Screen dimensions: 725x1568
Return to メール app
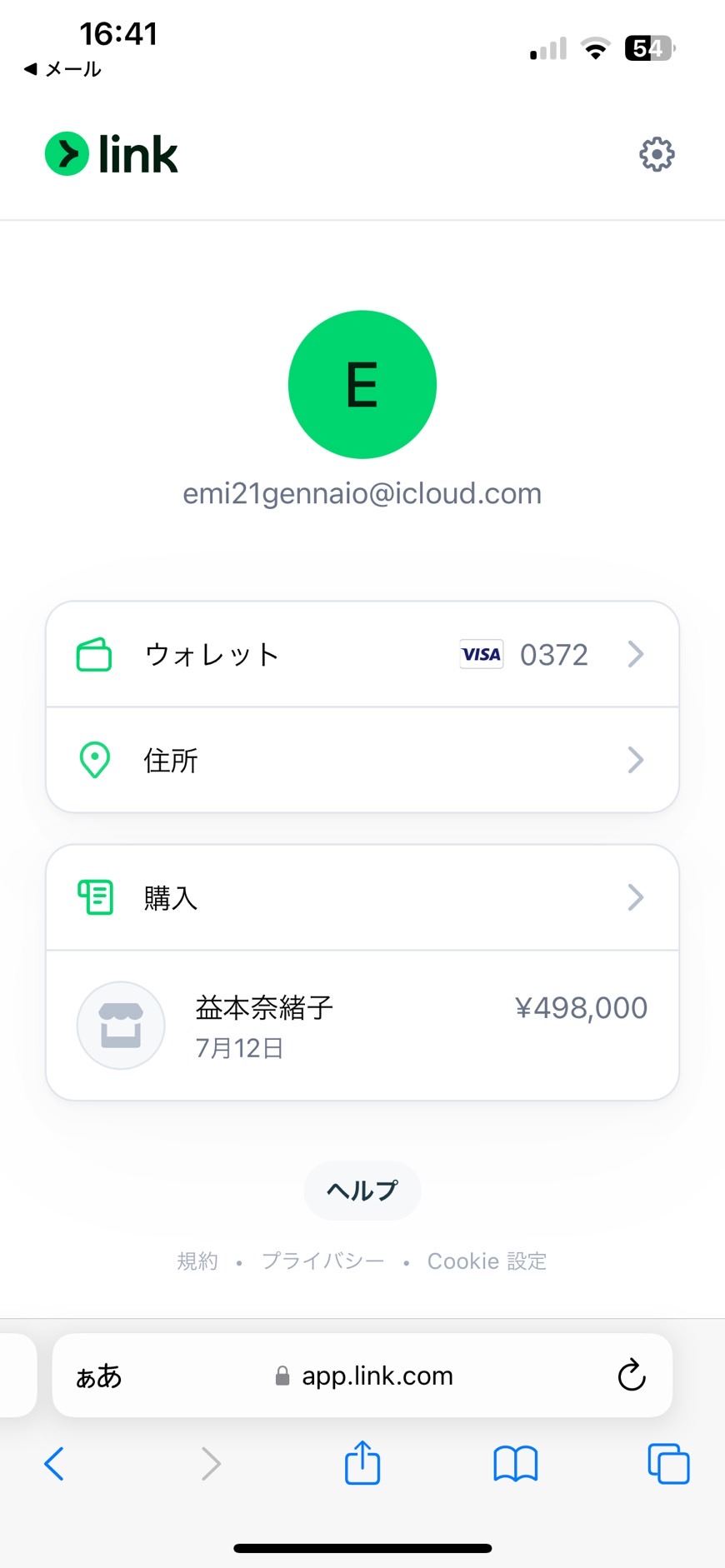pyautogui.click(x=62, y=69)
